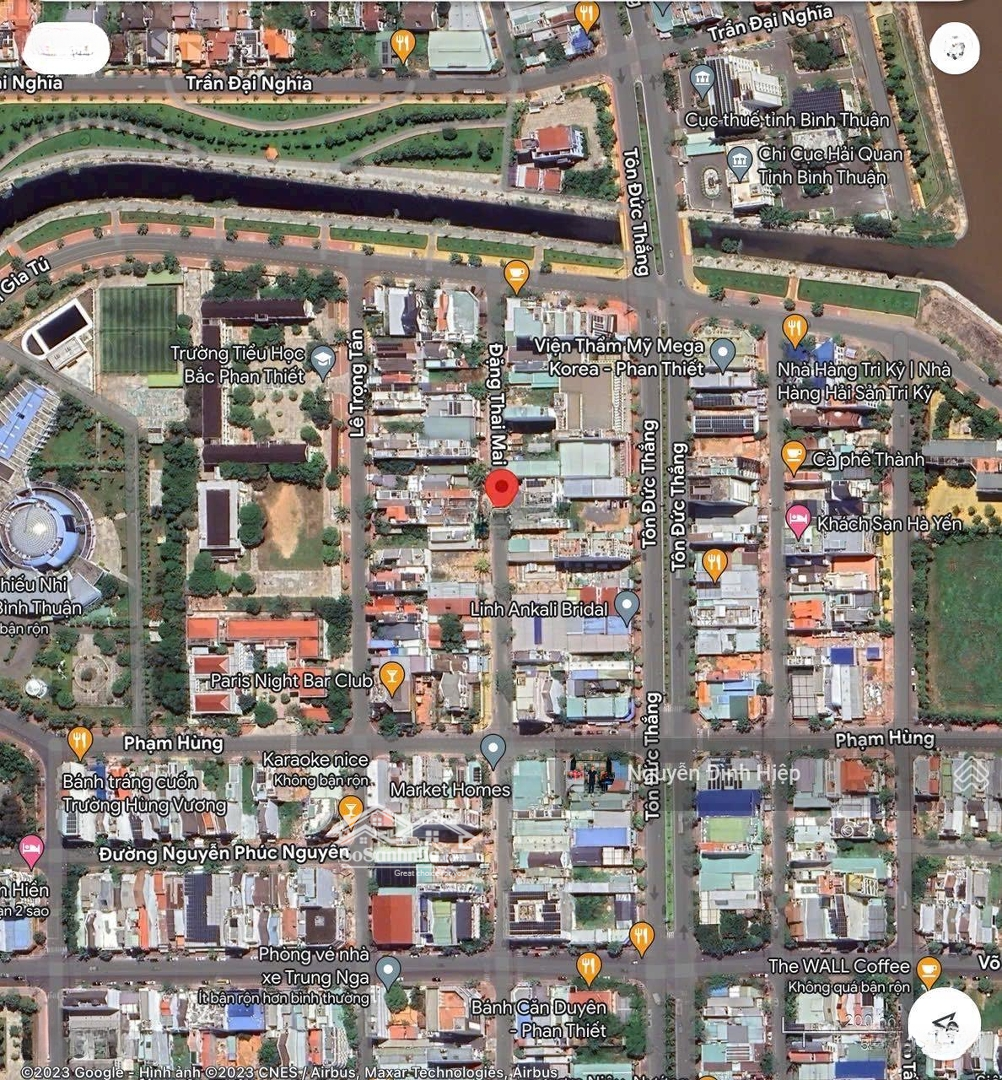Tap the Karaoke nice place marker
1002x1080 pixels.
click(x=350, y=806)
